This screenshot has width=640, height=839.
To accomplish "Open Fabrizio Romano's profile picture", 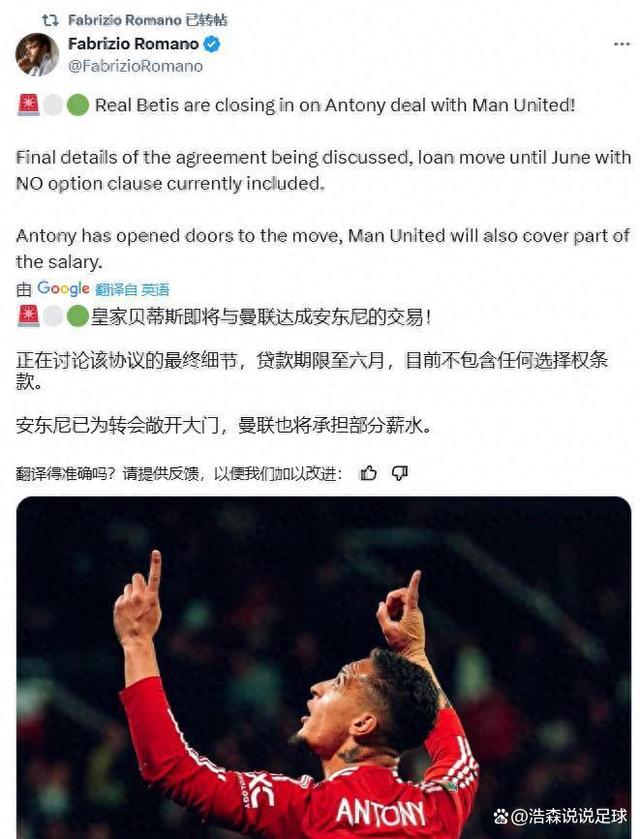I will tap(37, 55).
